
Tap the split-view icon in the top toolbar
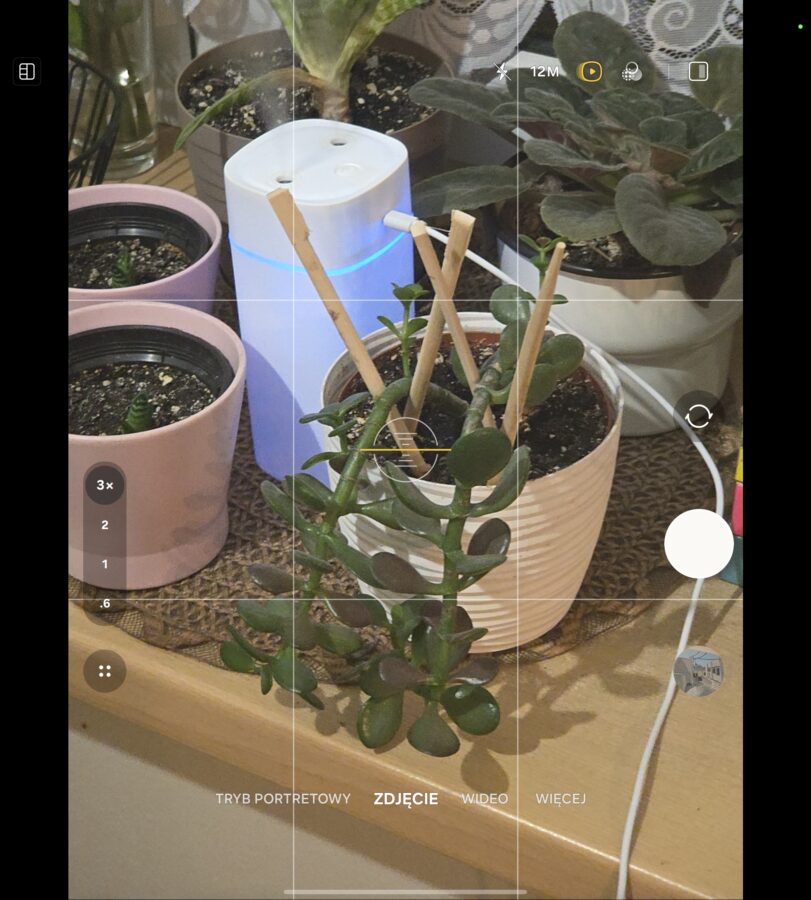coord(699,72)
